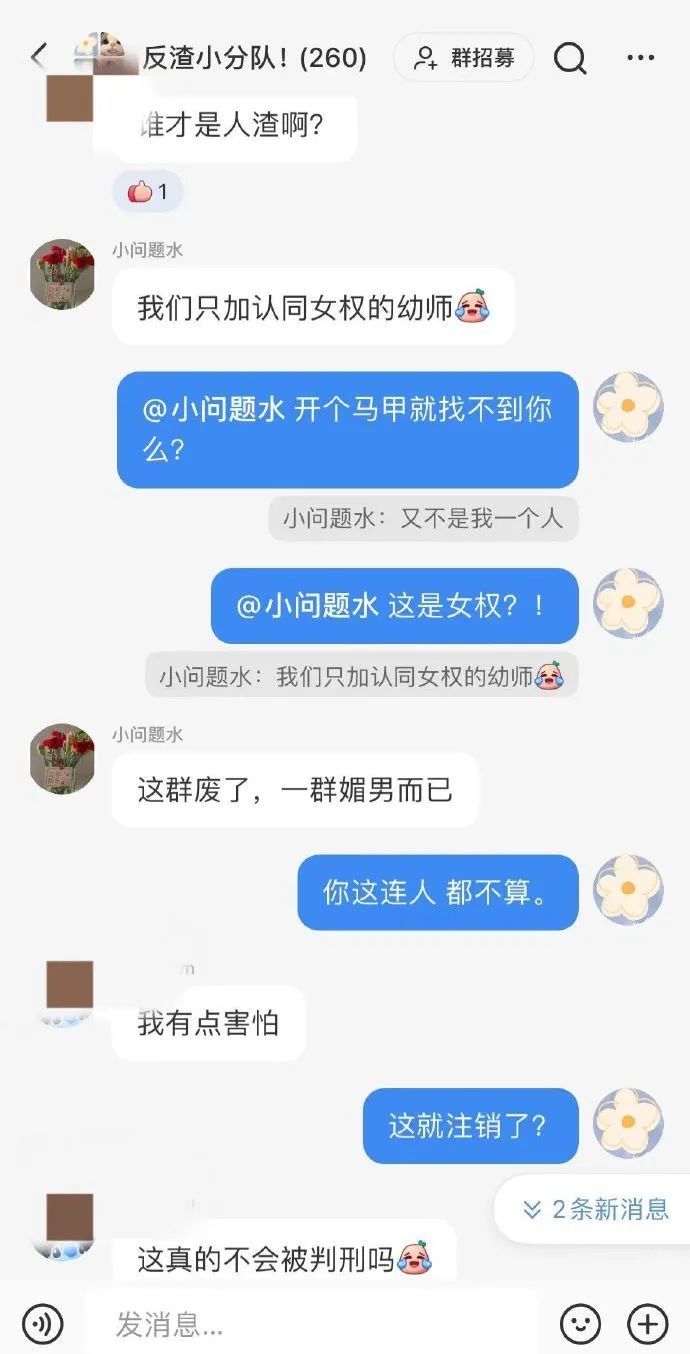Open the quoted reply 我们只加认同女权的幼师

coord(361,676)
